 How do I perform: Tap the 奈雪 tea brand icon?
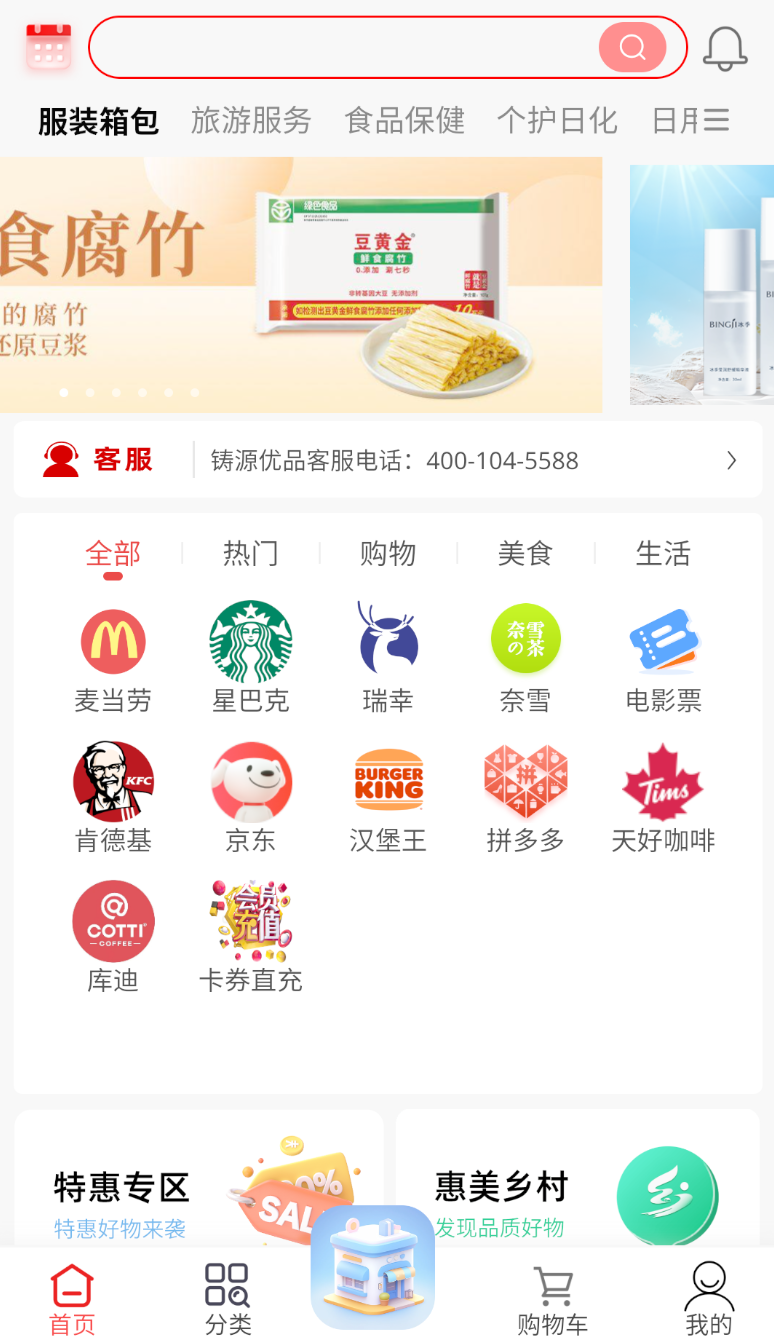pyautogui.click(x=525, y=638)
